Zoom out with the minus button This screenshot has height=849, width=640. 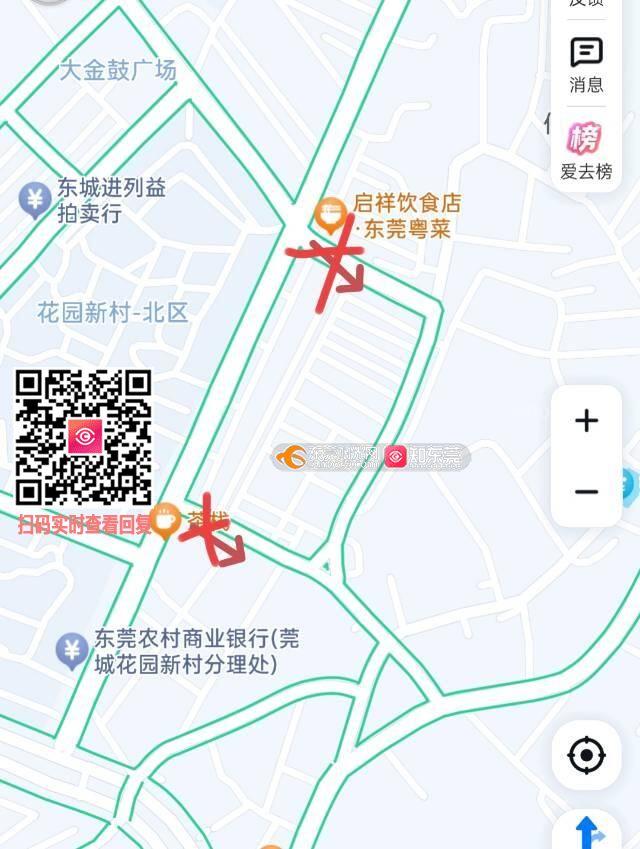586,492
